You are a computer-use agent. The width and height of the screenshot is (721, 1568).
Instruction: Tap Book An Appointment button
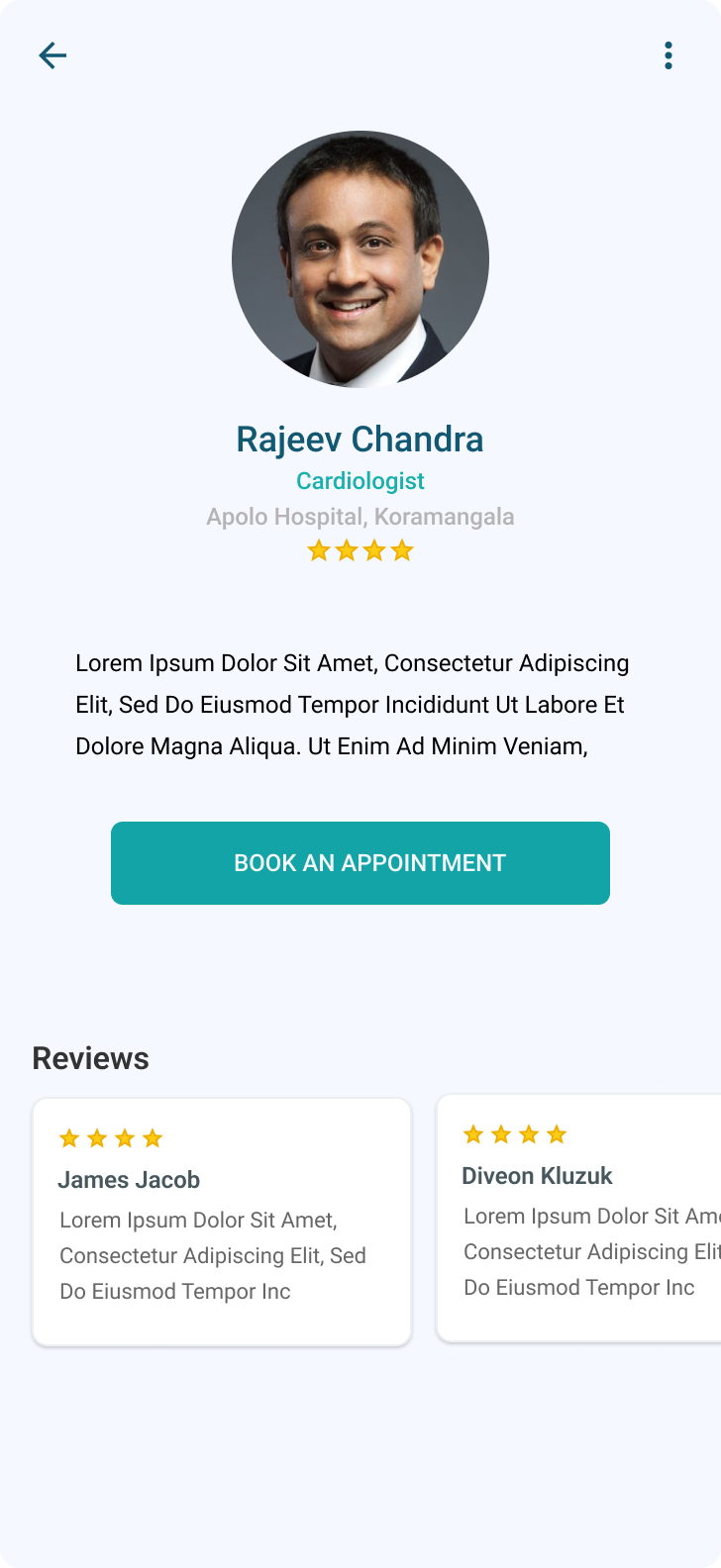pos(360,863)
